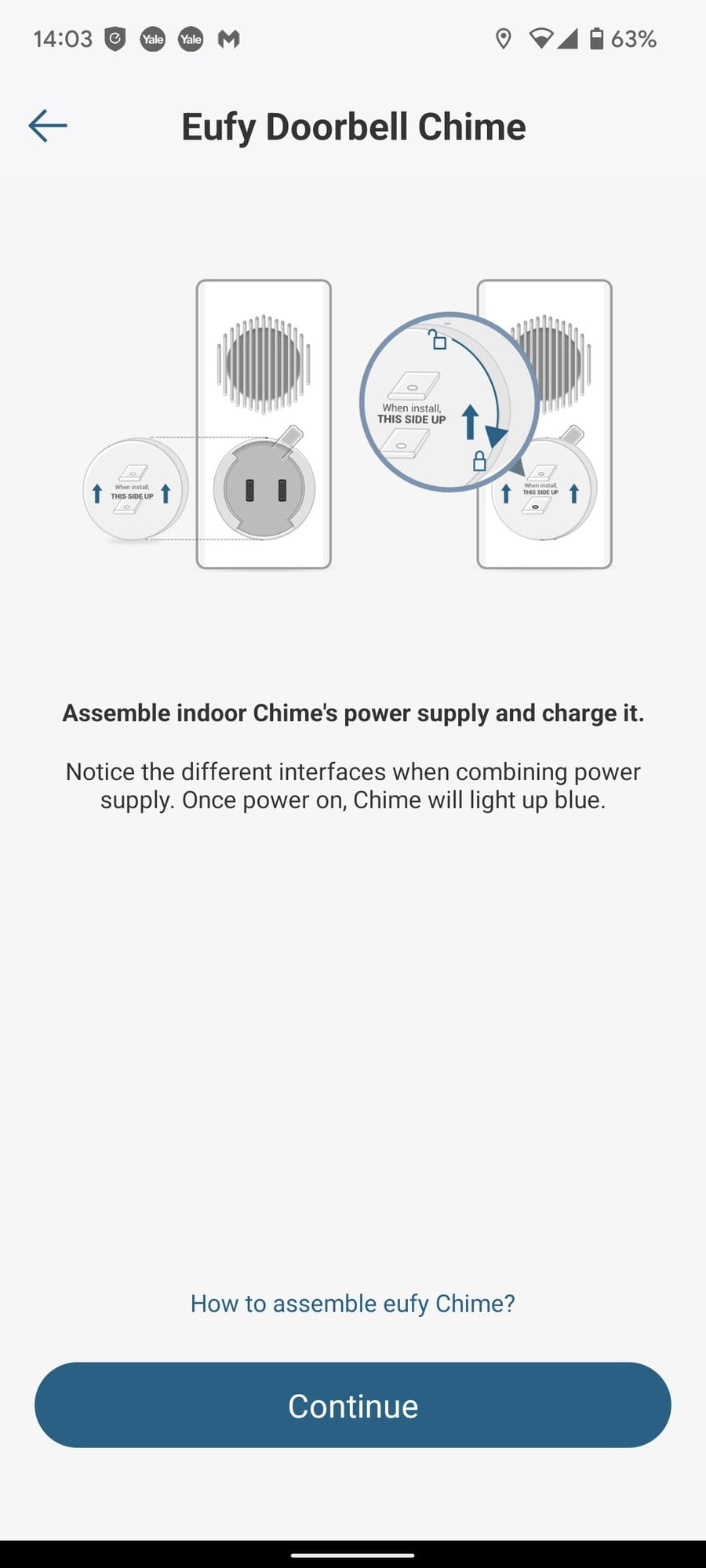The height and width of the screenshot is (1568, 706).
Task: Go back using the top arrow
Action: [48, 125]
